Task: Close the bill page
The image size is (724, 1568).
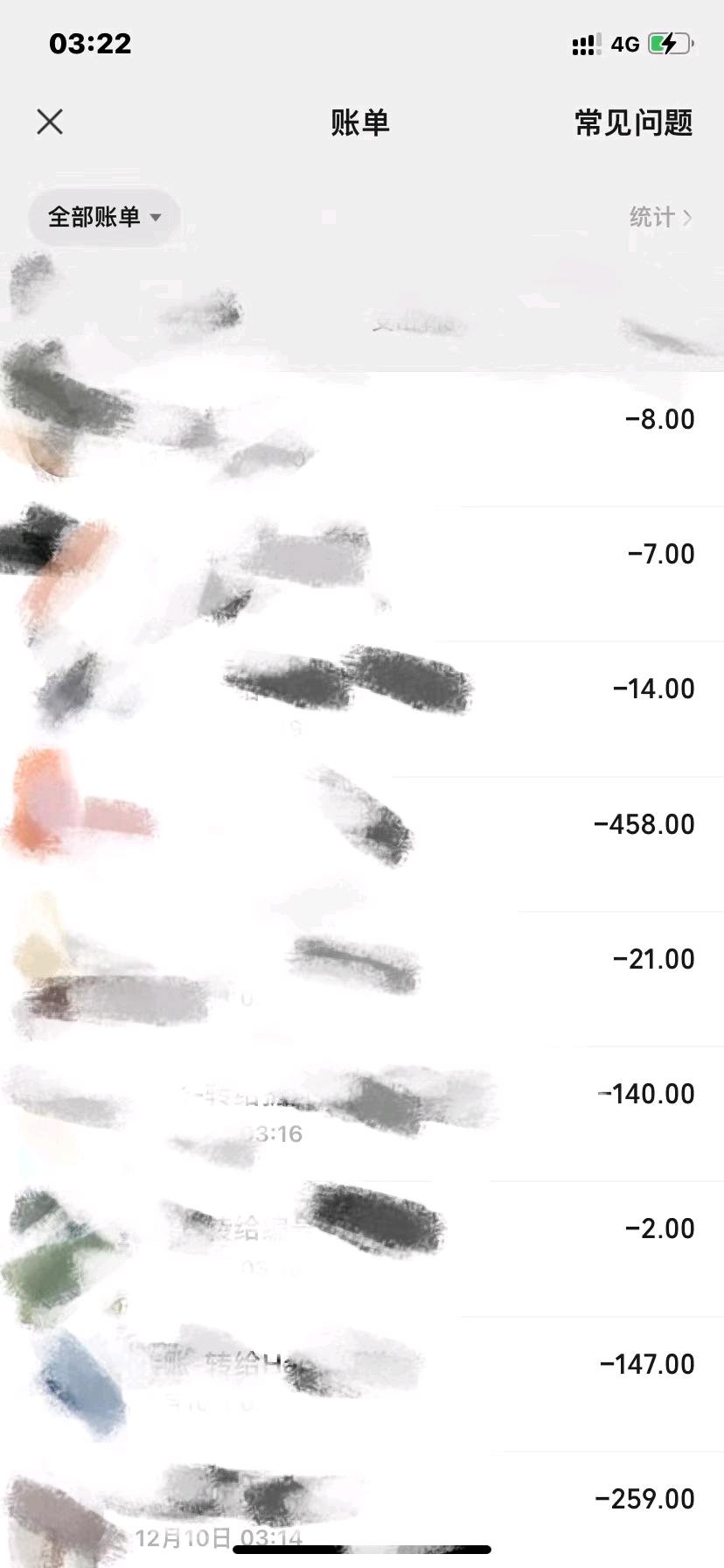Action: click(x=50, y=122)
